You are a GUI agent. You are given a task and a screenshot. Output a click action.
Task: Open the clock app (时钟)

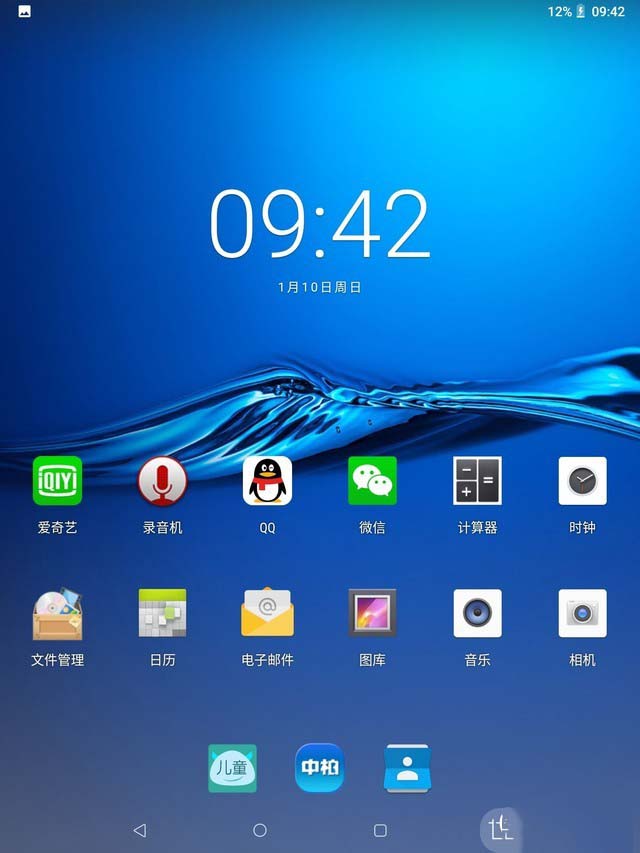point(582,481)
